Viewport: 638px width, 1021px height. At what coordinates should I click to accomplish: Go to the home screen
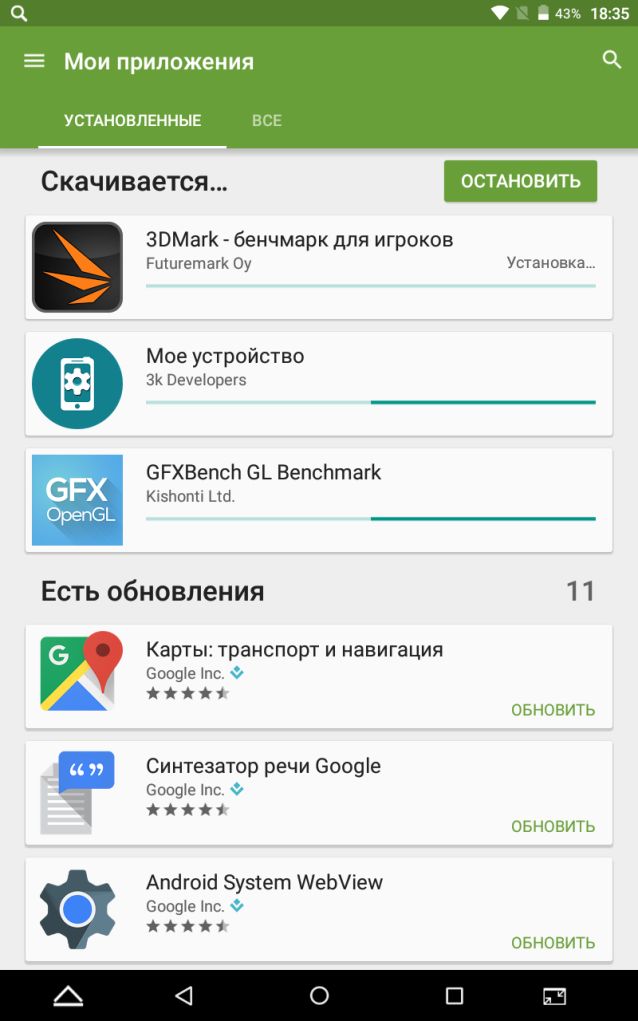point(319,995)
